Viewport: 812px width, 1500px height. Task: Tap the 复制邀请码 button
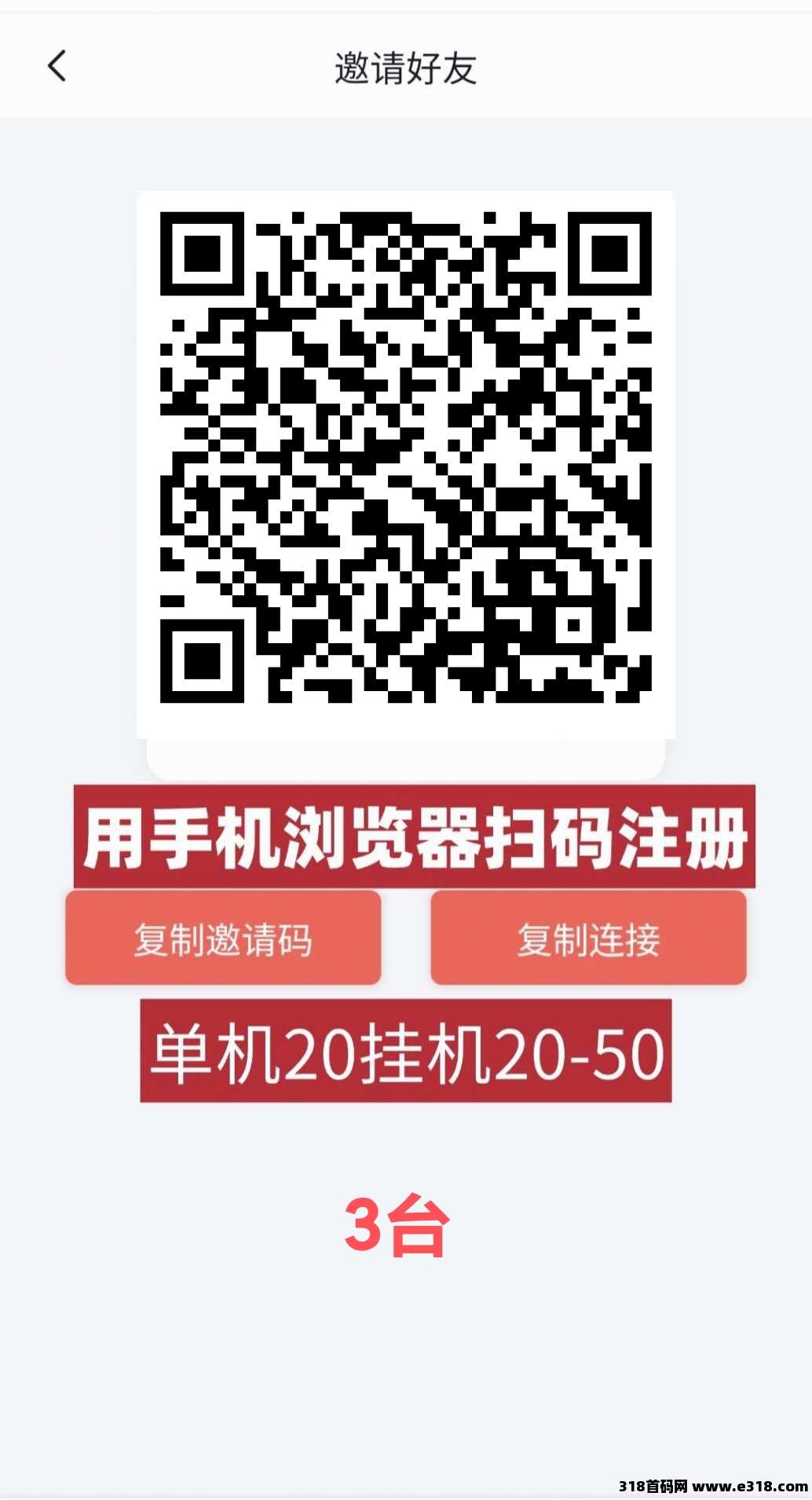[223, 938]
